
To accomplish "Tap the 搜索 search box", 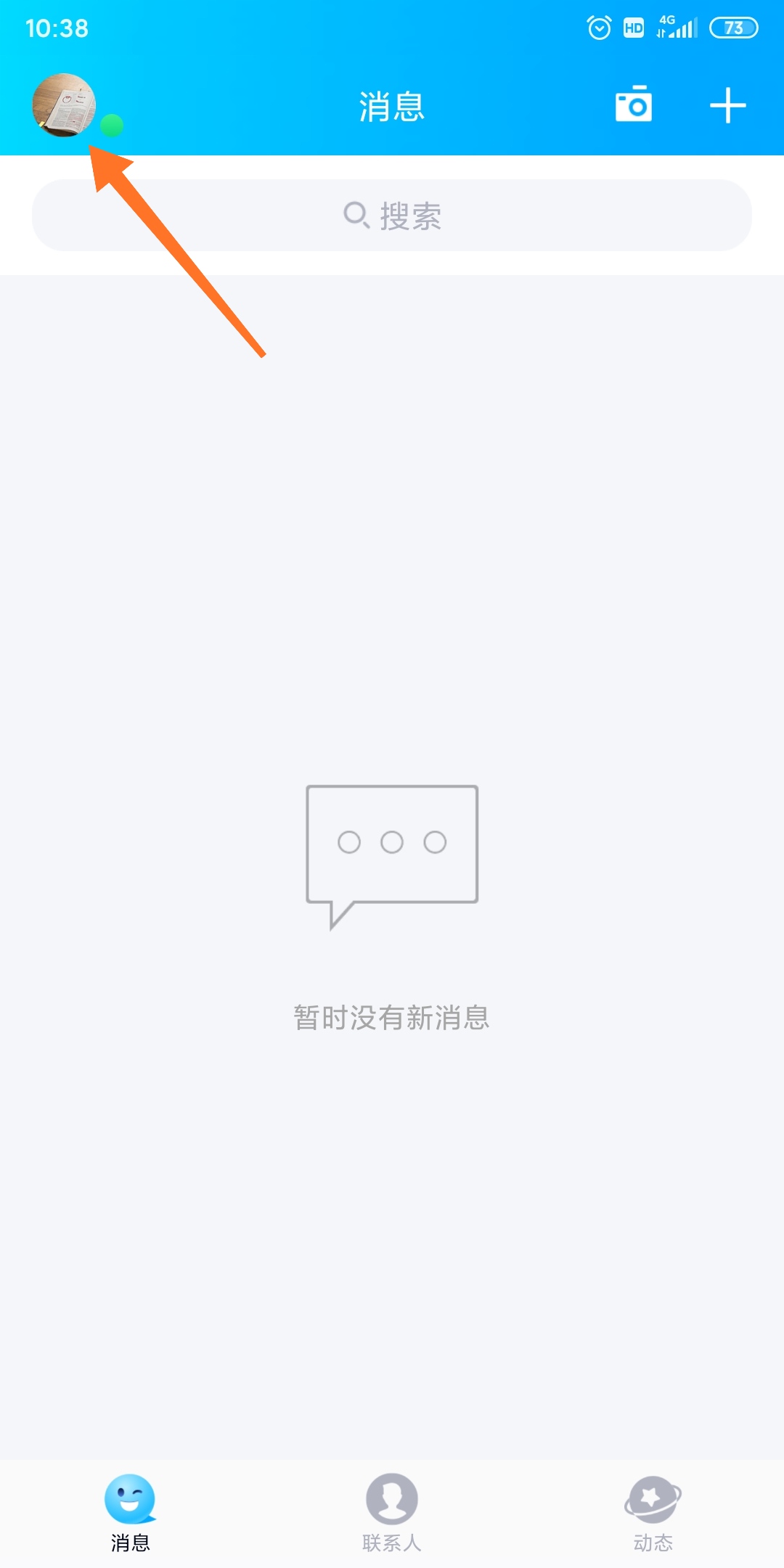I will (392, 216).
